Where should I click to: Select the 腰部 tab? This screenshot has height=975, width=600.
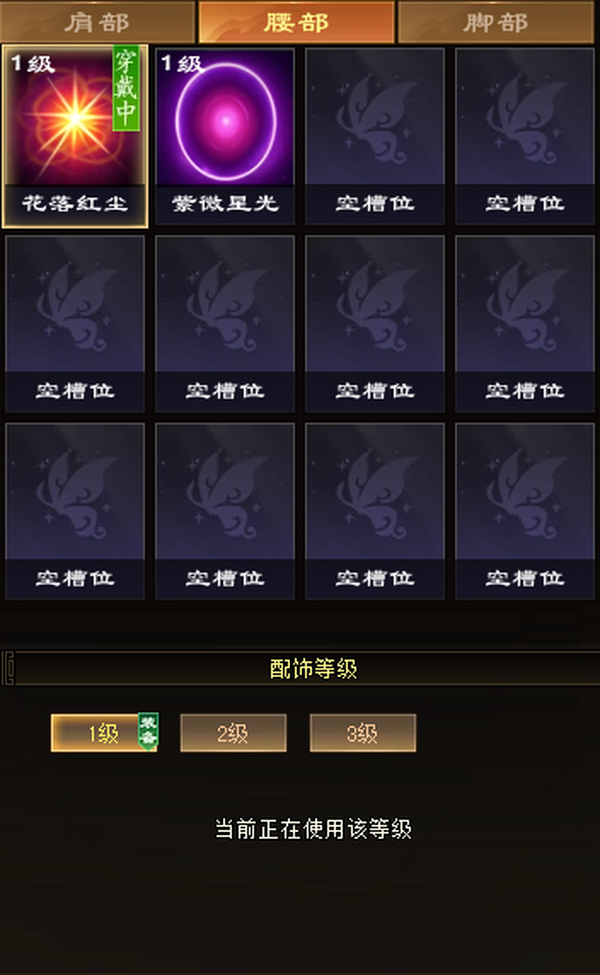(x=297, y=22)
